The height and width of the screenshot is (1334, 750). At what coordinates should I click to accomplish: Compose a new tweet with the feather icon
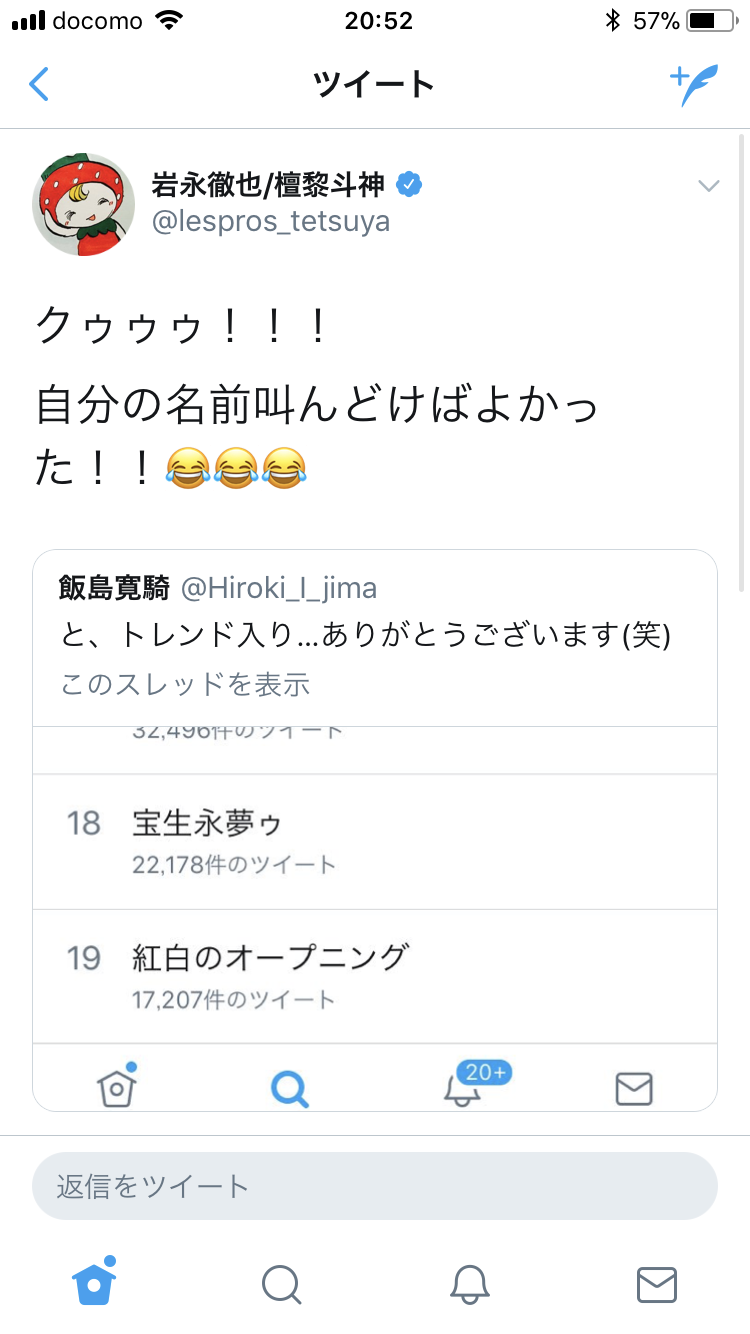click(x=693, y=86)
